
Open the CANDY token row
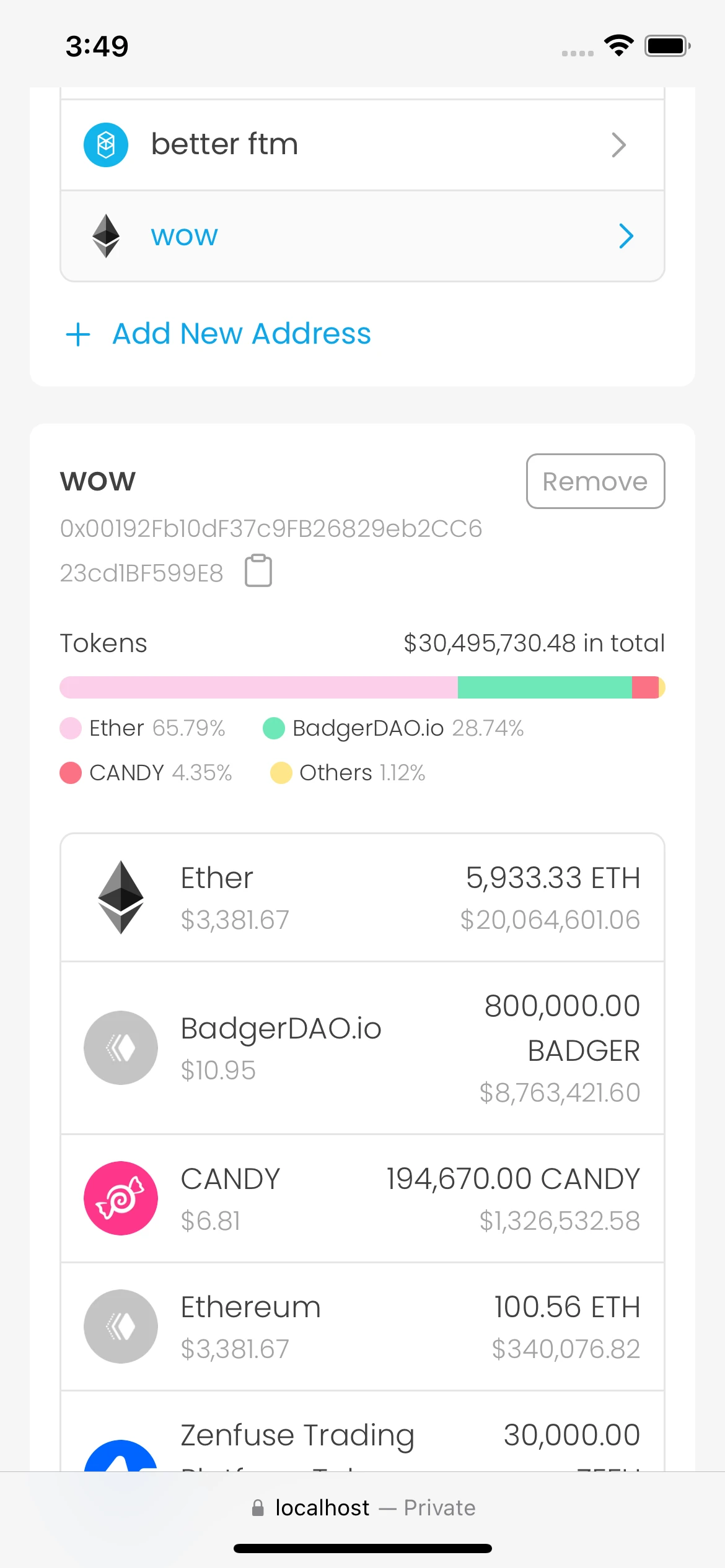(362, 1198)
